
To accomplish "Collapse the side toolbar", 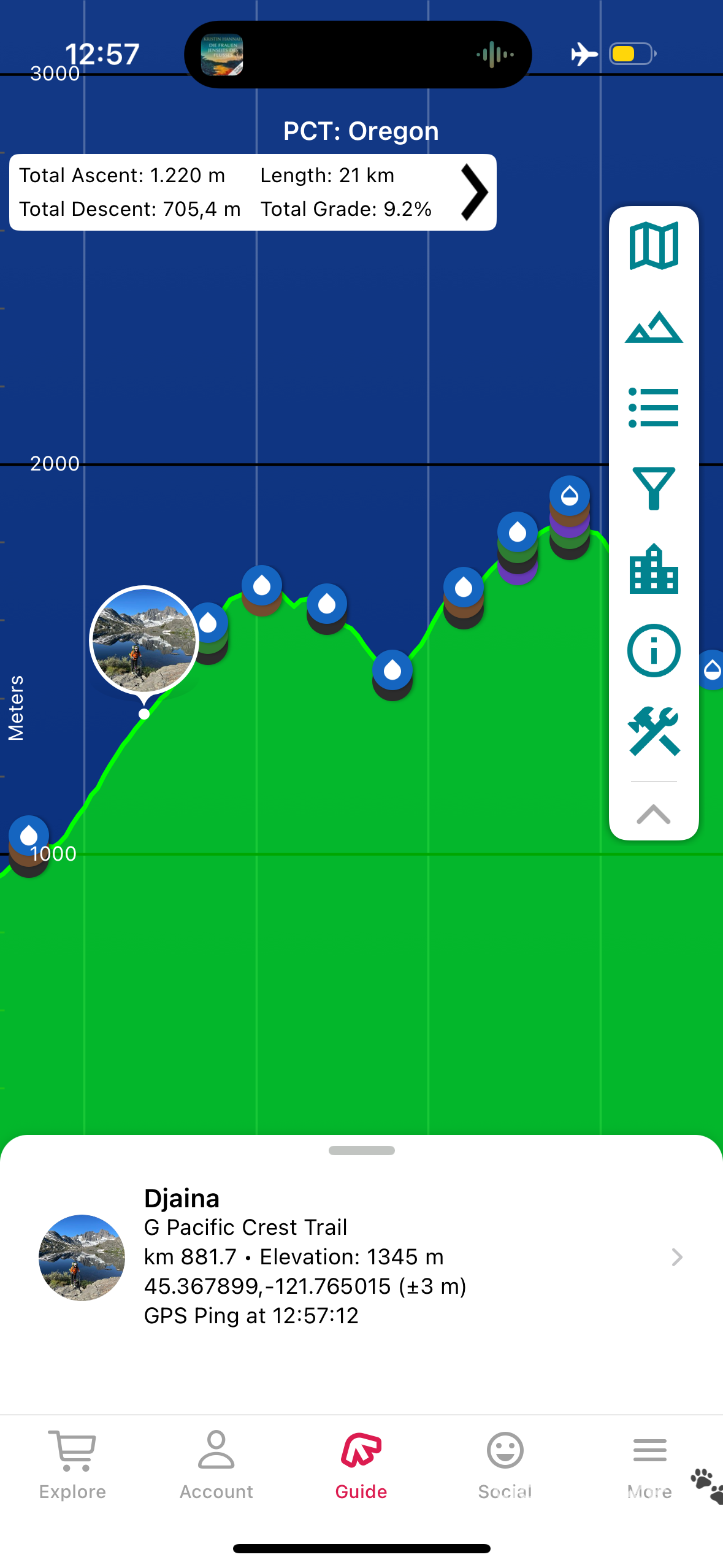I will coord(654,813).
